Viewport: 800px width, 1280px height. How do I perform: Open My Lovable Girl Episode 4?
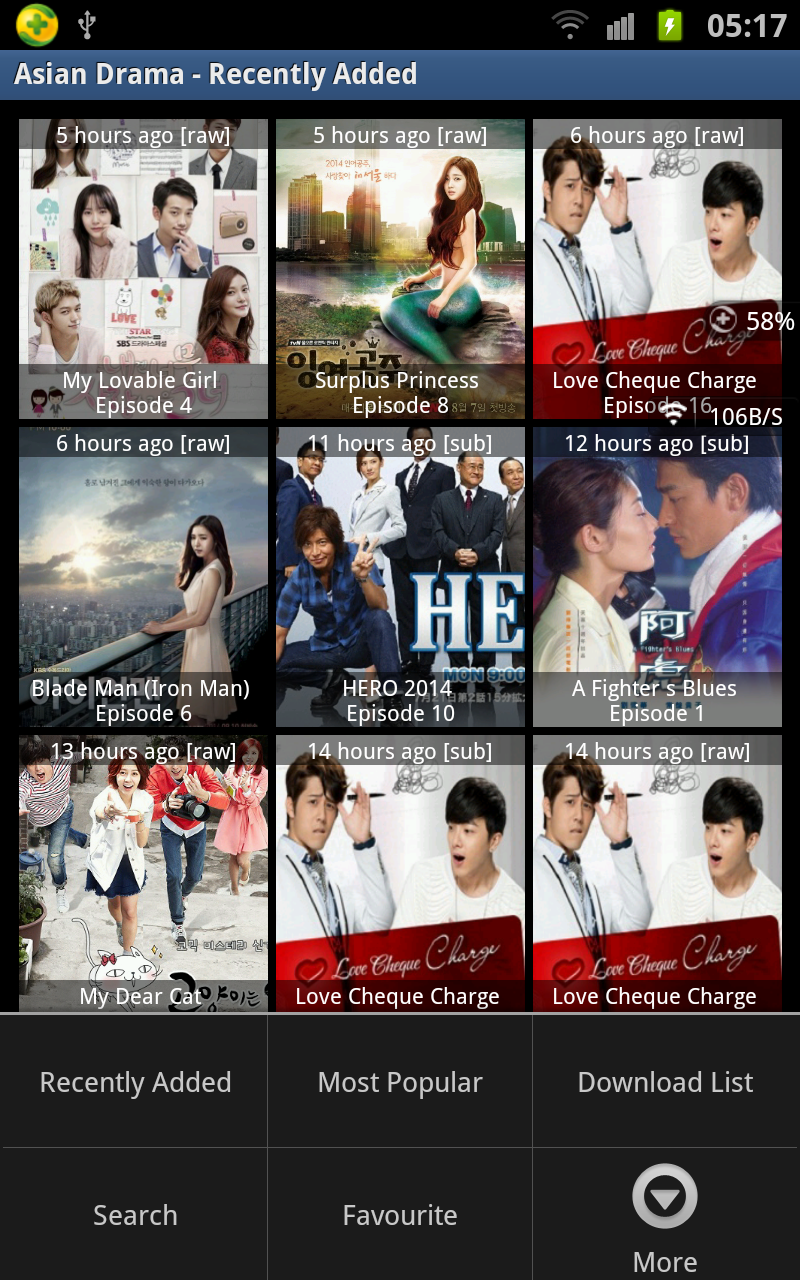pos(143,268)
